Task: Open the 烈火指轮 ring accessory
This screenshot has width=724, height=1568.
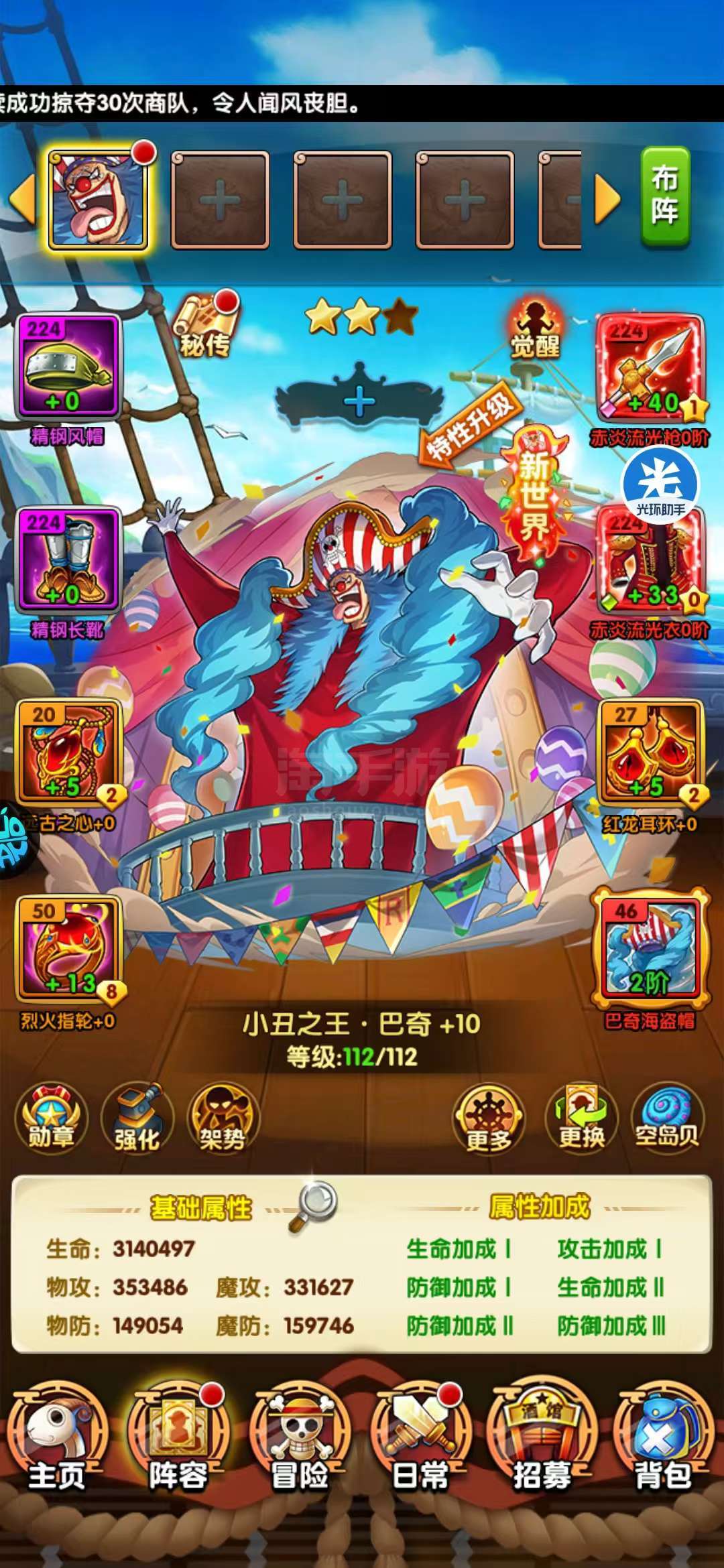Action: (68, 948)
